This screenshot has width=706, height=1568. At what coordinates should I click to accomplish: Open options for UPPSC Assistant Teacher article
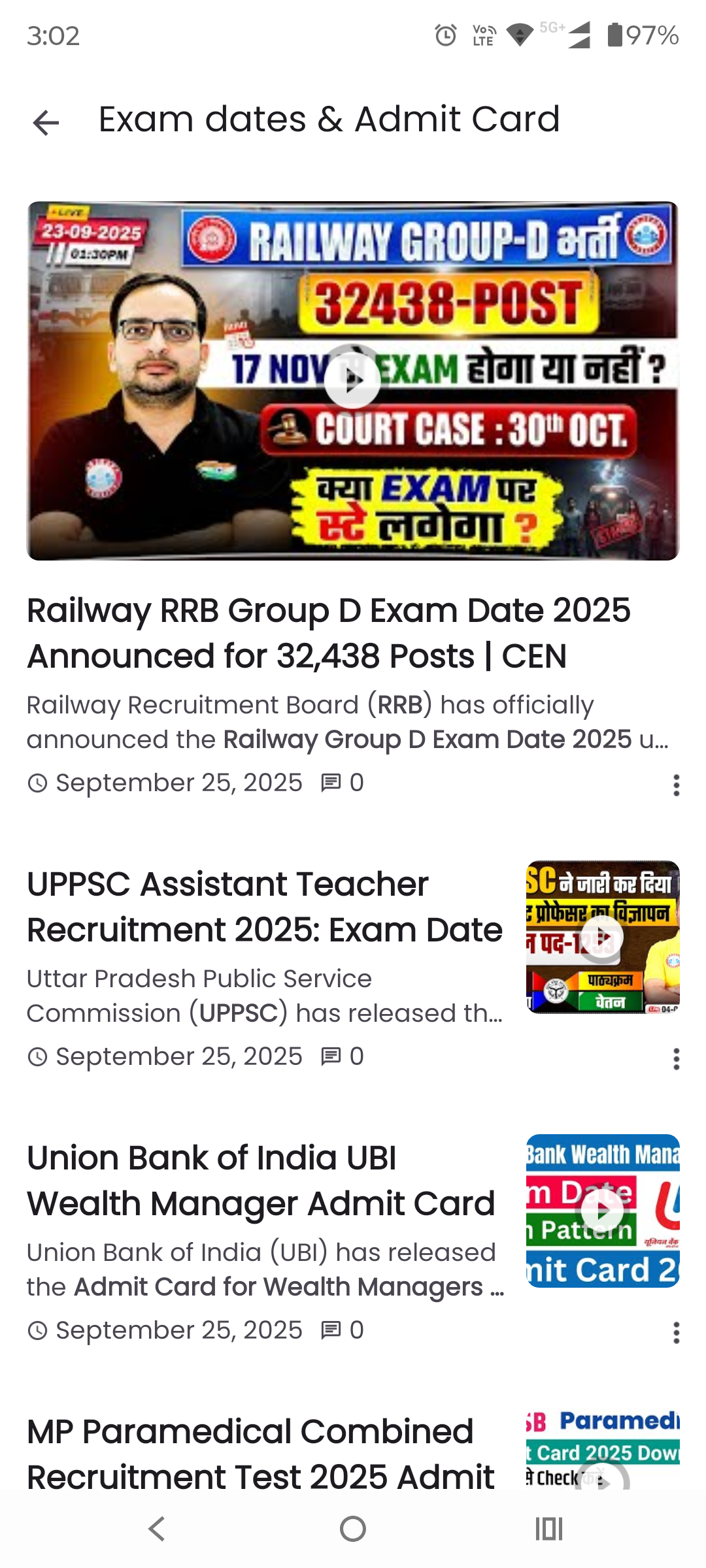pyautogui.click(x=676, y=1058)
